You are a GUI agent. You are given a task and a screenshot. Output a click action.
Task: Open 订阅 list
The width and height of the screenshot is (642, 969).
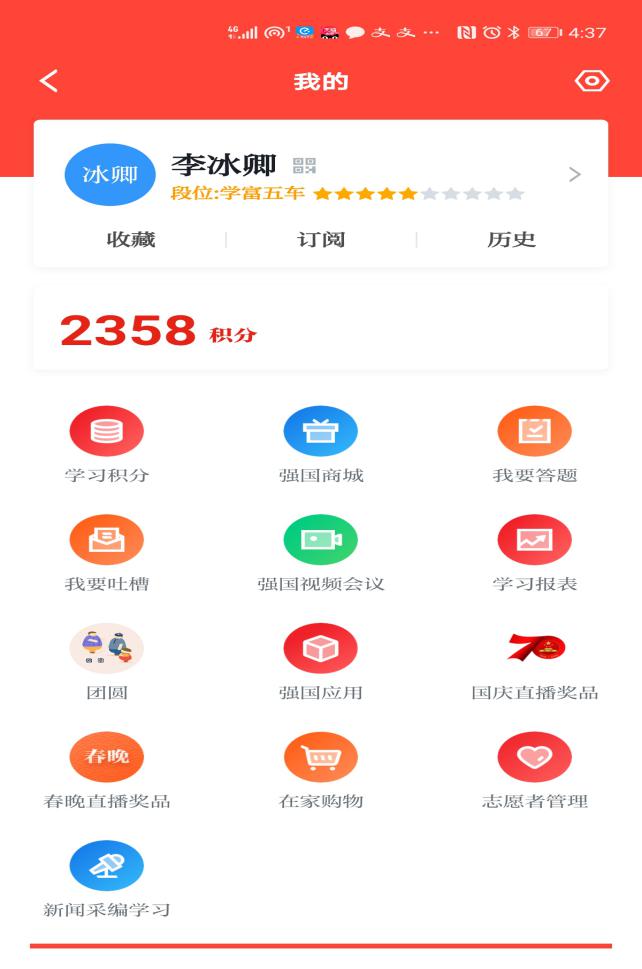pos(321,239)
